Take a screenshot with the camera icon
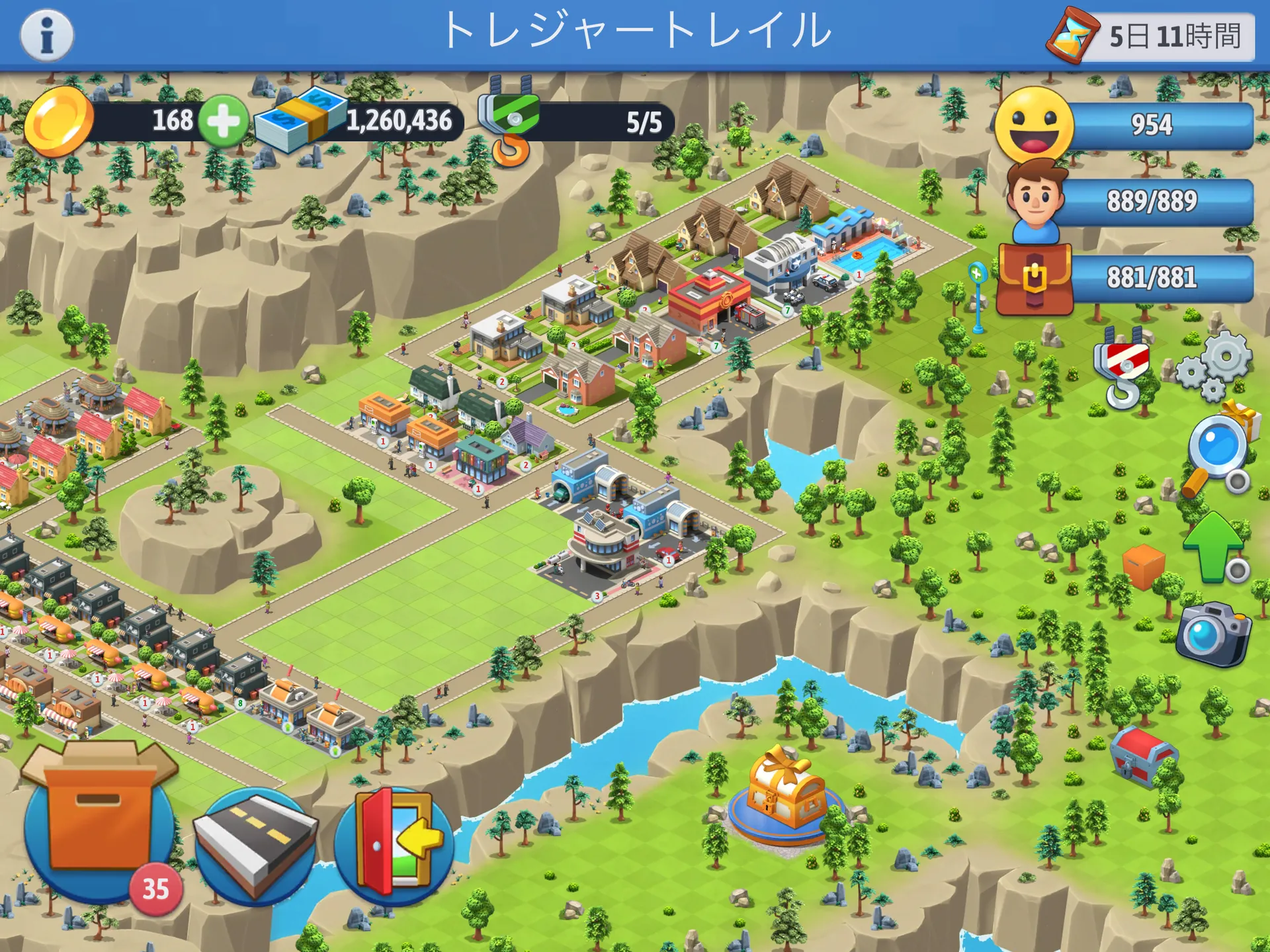 click(1212, 634)
